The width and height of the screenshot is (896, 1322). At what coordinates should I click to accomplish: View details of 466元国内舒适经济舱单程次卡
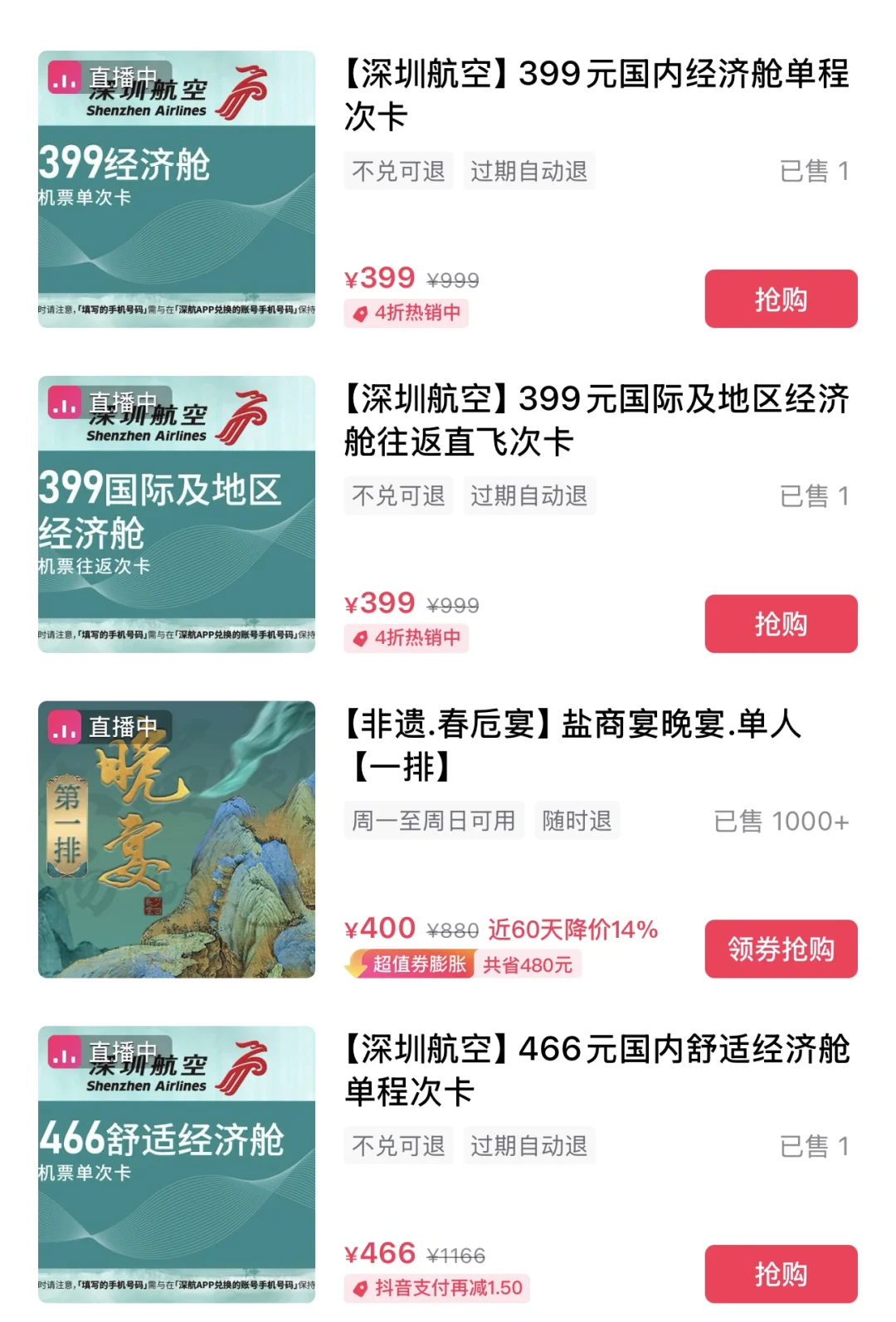tap(596, 1070)
